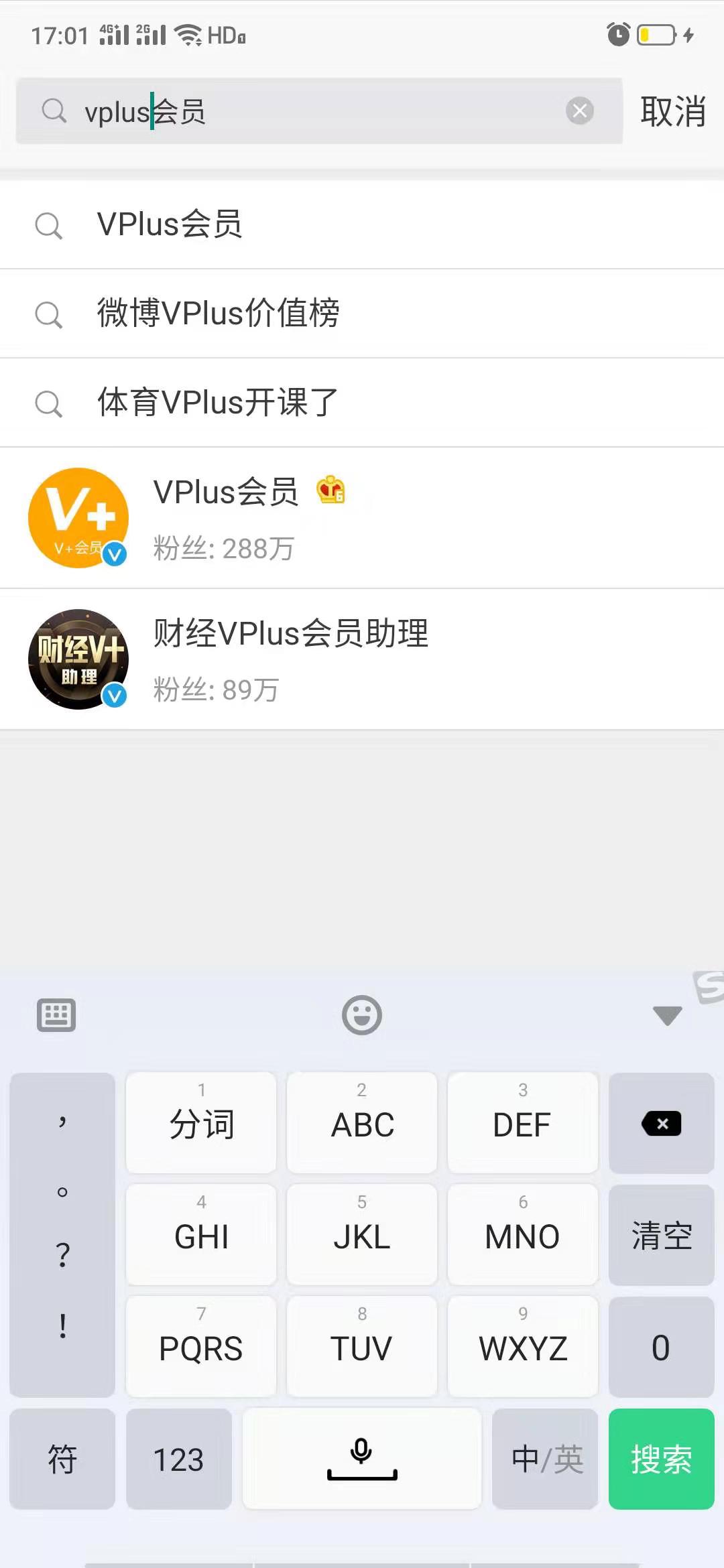Open the emoji panel on keyboard
724x1568 pixels.
[362, 1015]
